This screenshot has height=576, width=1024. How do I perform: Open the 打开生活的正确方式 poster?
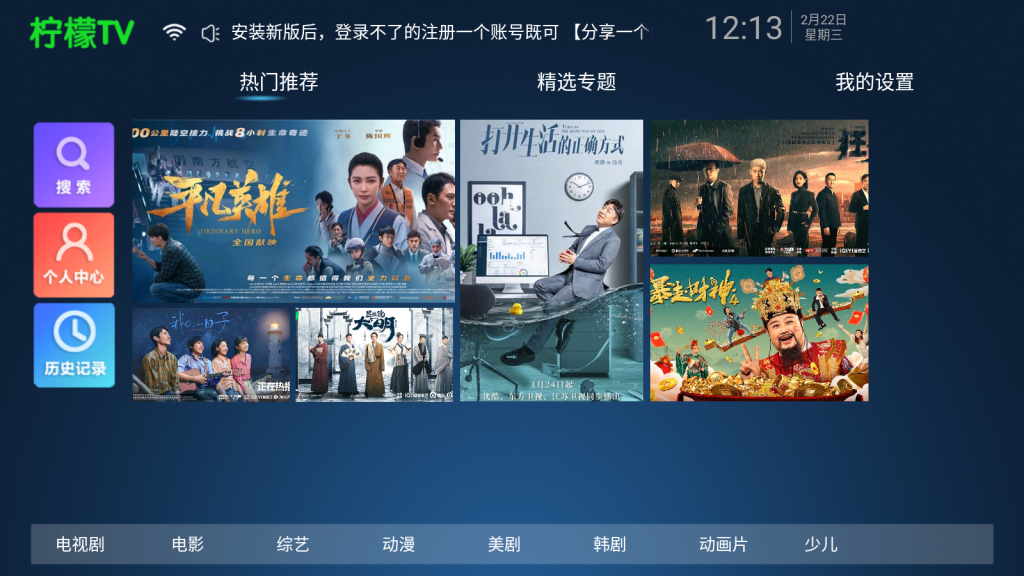[x=551, y=260]
